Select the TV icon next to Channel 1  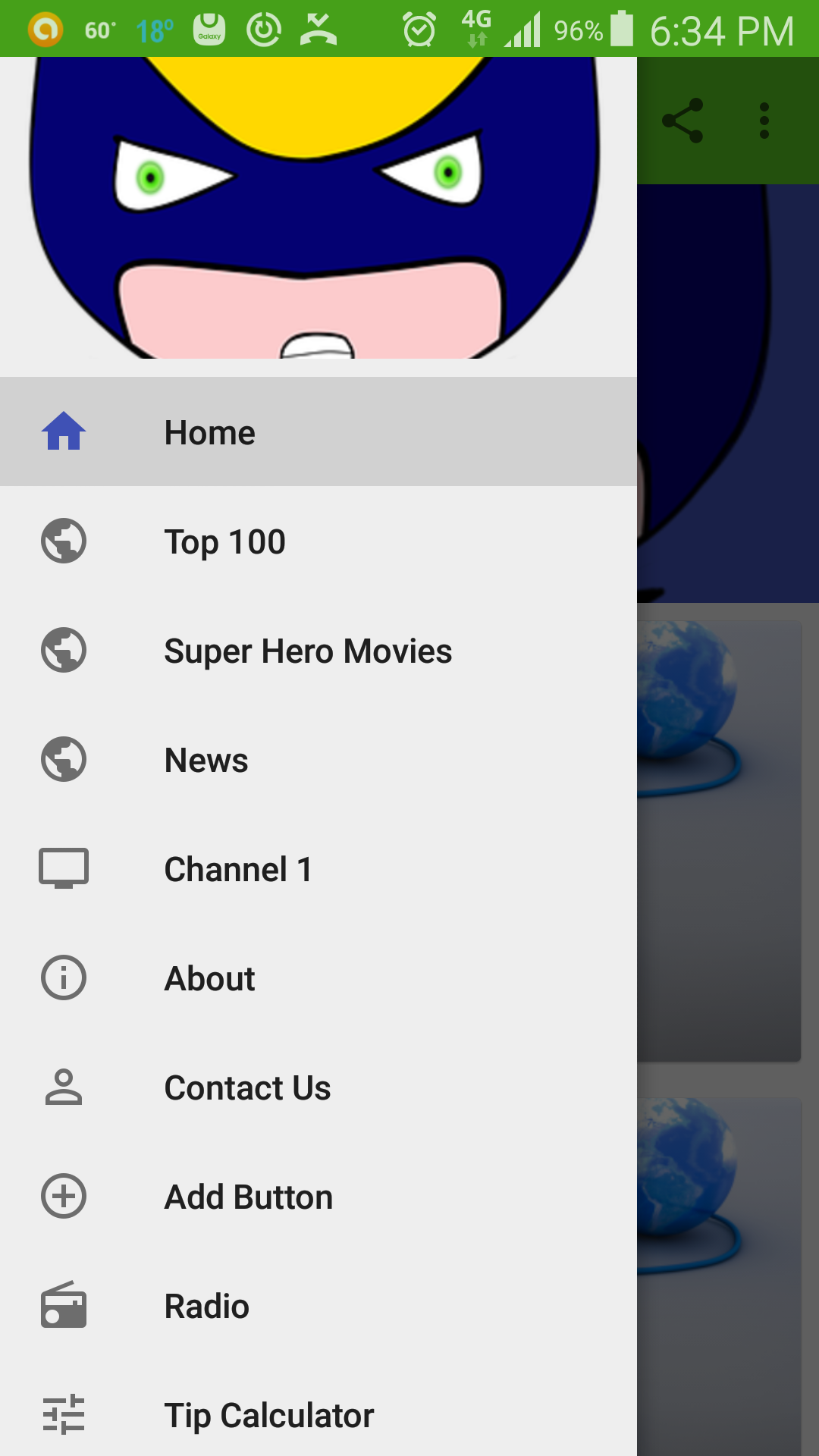point(63,868)
